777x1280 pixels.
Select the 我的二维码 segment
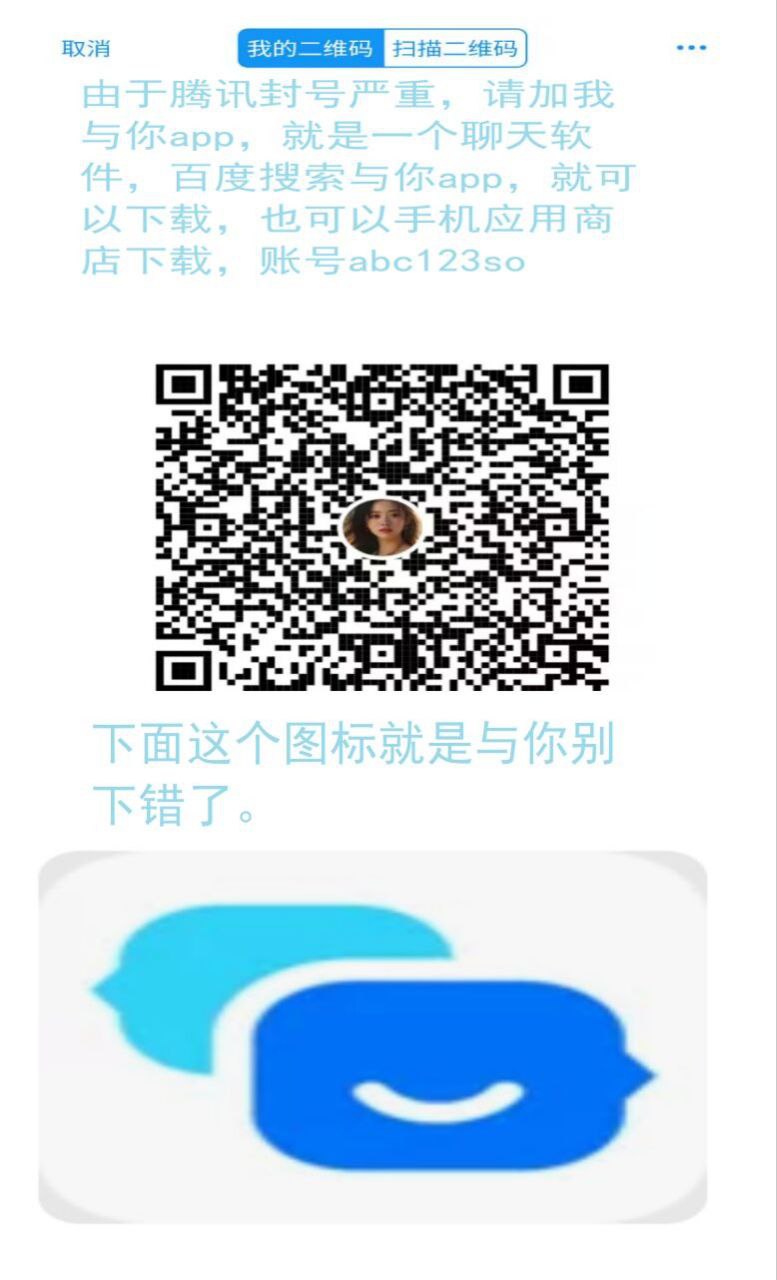pos(311,48)
